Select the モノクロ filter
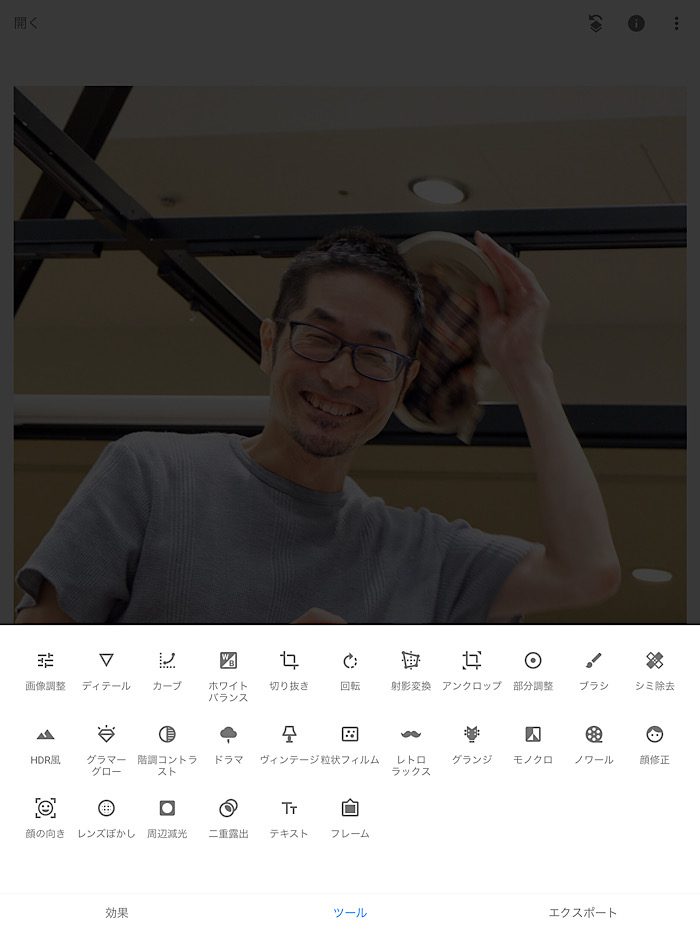 [533, 744]
